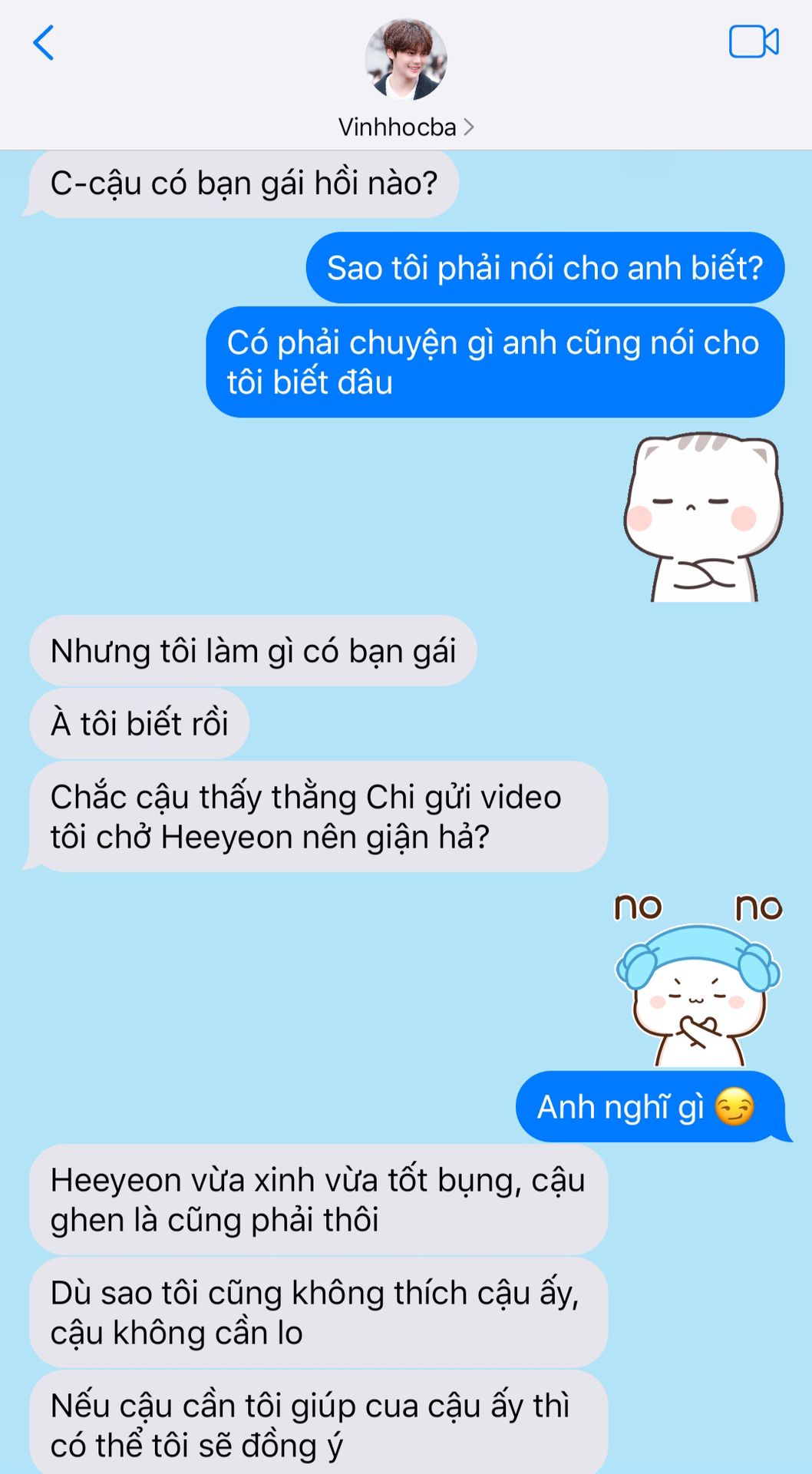This screenshot has width=812, height=1474.
Task: Go back to the message list
Action: pyautogui.click(x=44, y=43)
